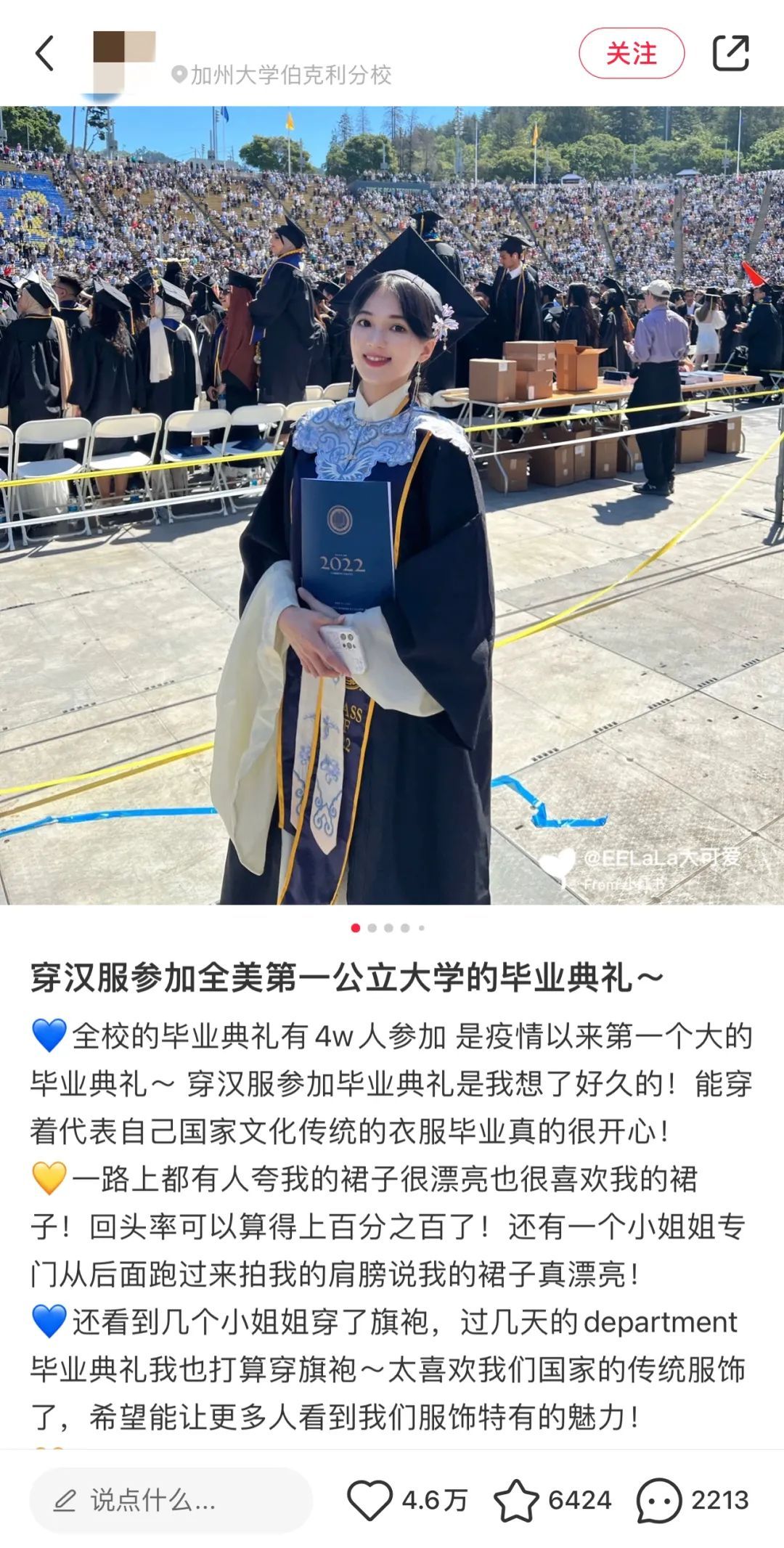
Task: Follow the author with 关注 button
Action: (631, 54)
